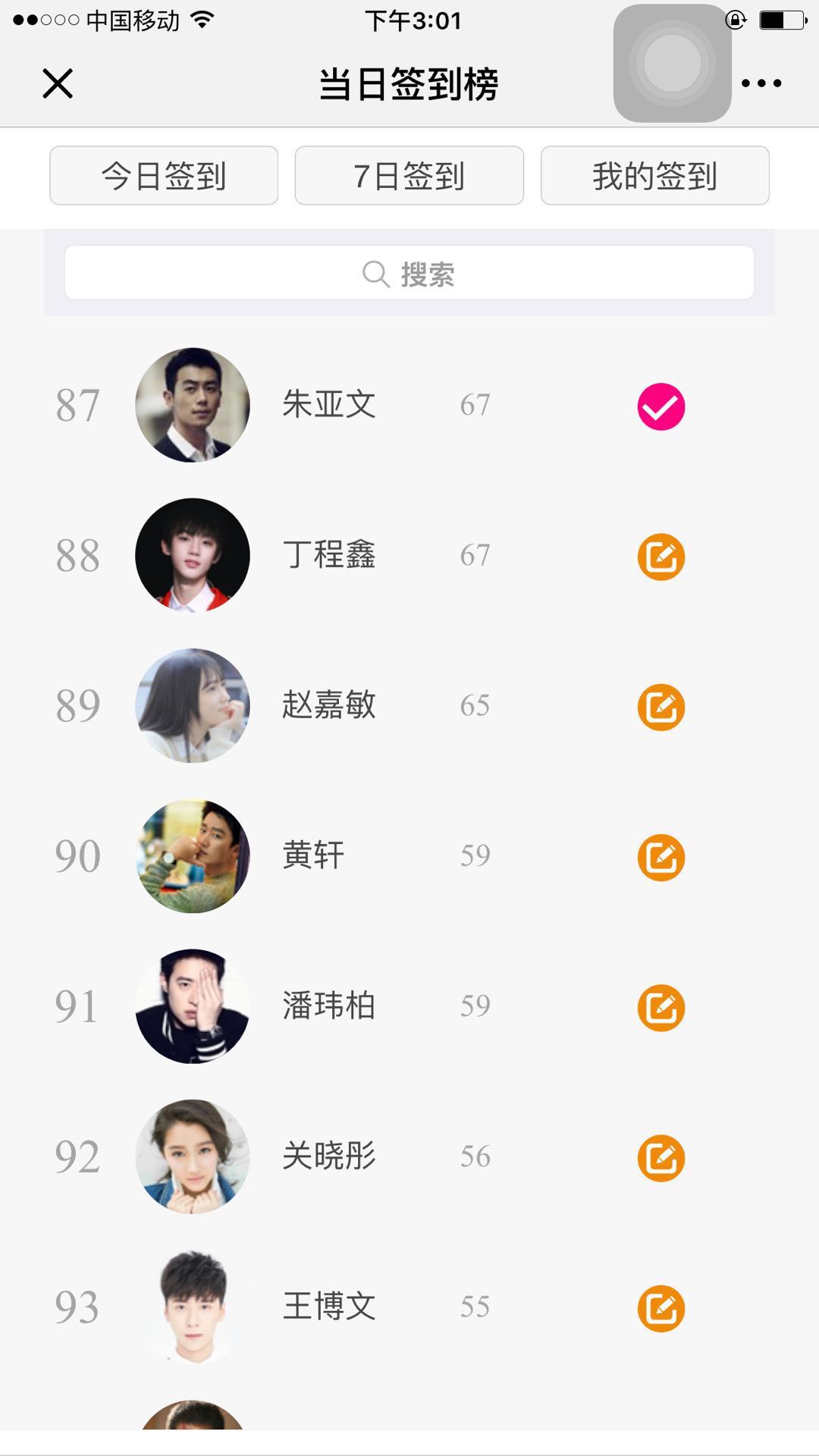Tap the 搜索 search box
Screen dimensions: 819x1456
coord(409,273)
